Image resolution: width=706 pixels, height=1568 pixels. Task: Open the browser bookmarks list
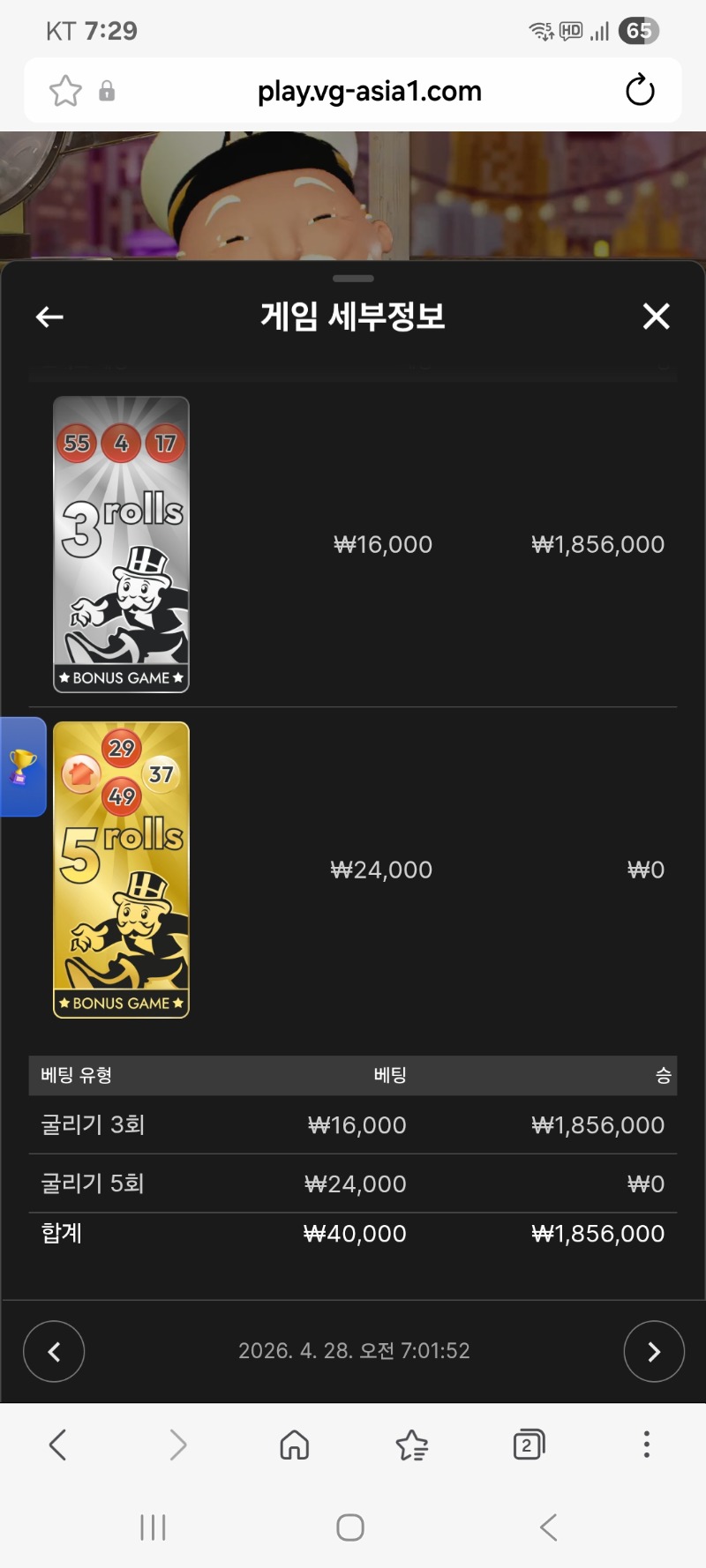point(411,1445)
